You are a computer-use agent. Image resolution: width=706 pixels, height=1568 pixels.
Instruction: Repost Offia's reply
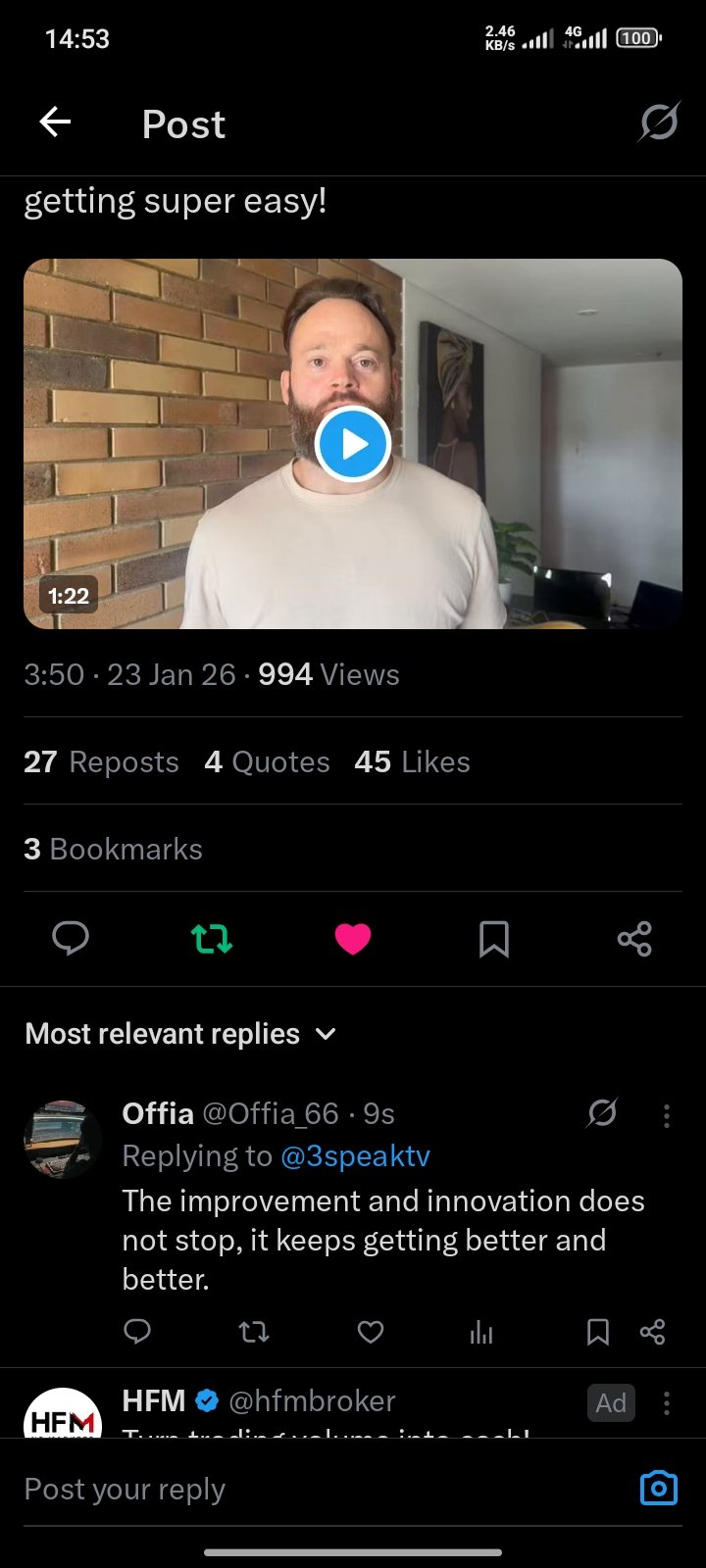click(254, 1331)
